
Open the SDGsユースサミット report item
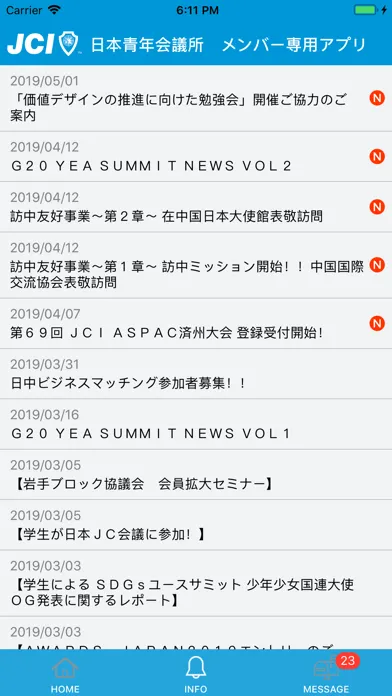[196, 583]
